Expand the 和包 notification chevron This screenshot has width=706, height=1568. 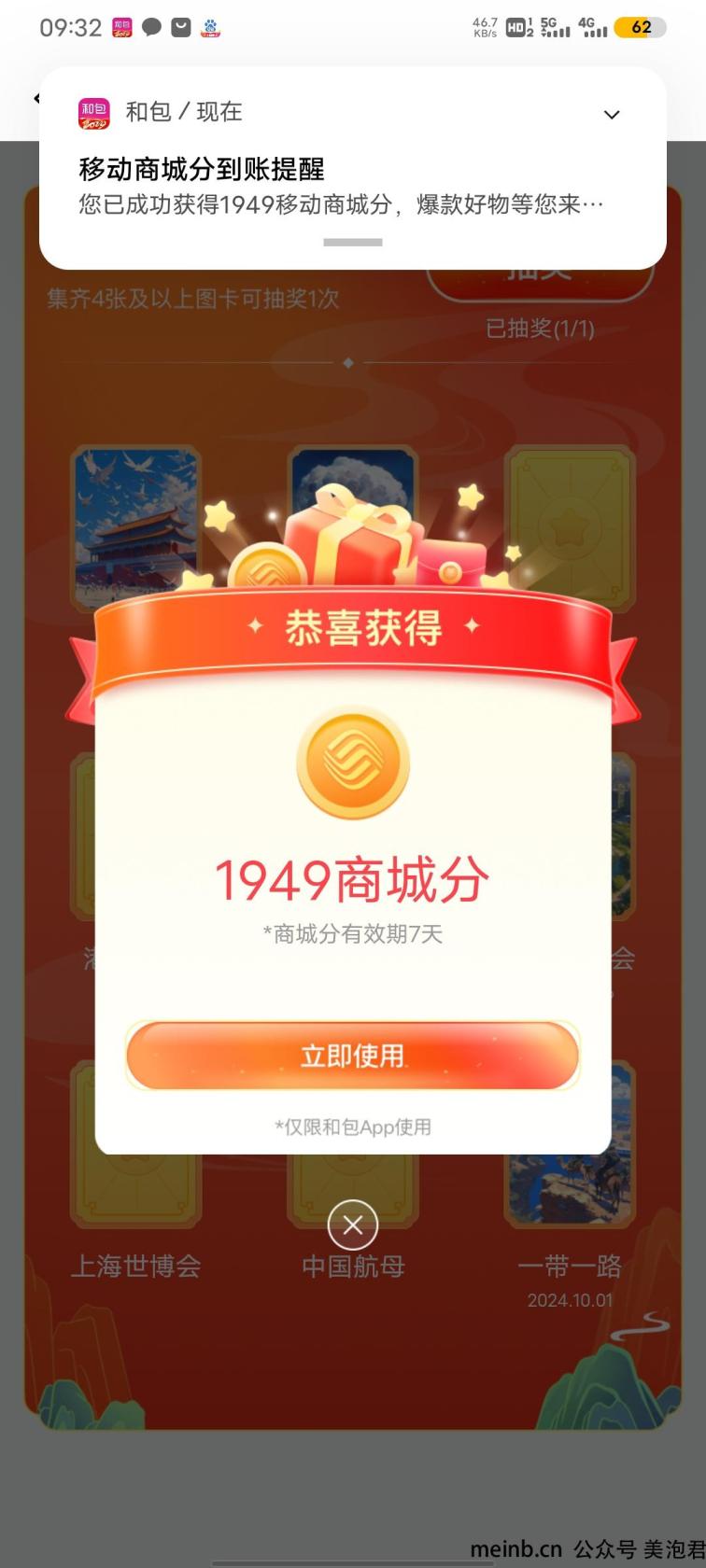tap(612, 115)
